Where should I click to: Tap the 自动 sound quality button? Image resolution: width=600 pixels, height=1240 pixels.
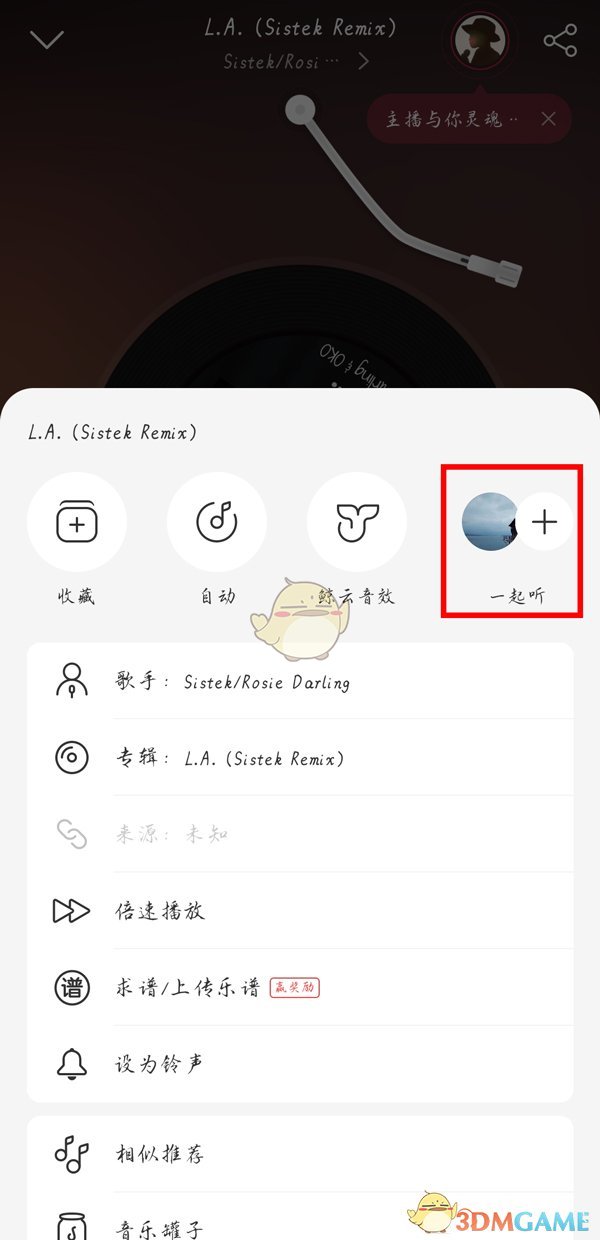coord(217,522)
